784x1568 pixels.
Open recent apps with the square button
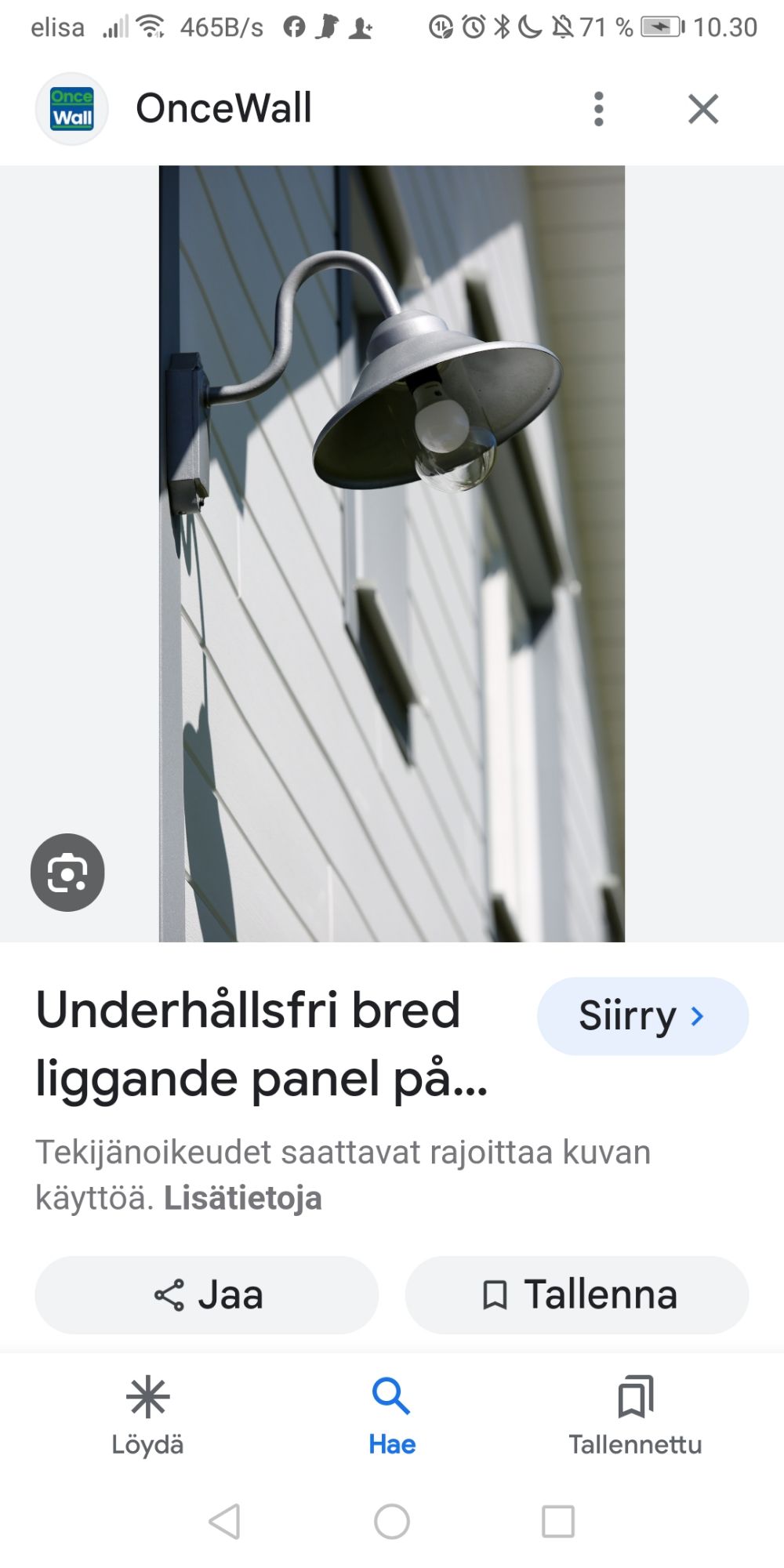558,1522
